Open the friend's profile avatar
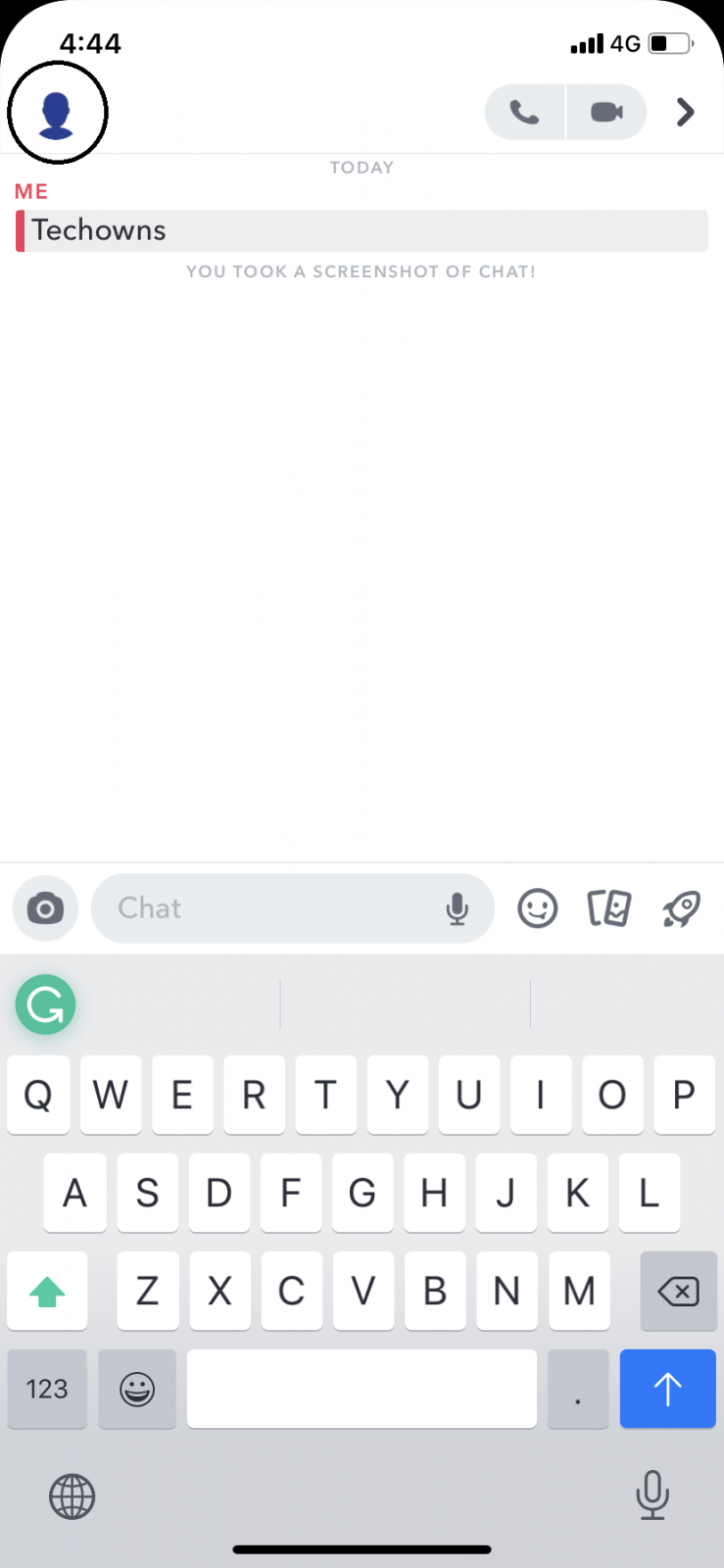724x1568 pixels. [x=57, y=113]
